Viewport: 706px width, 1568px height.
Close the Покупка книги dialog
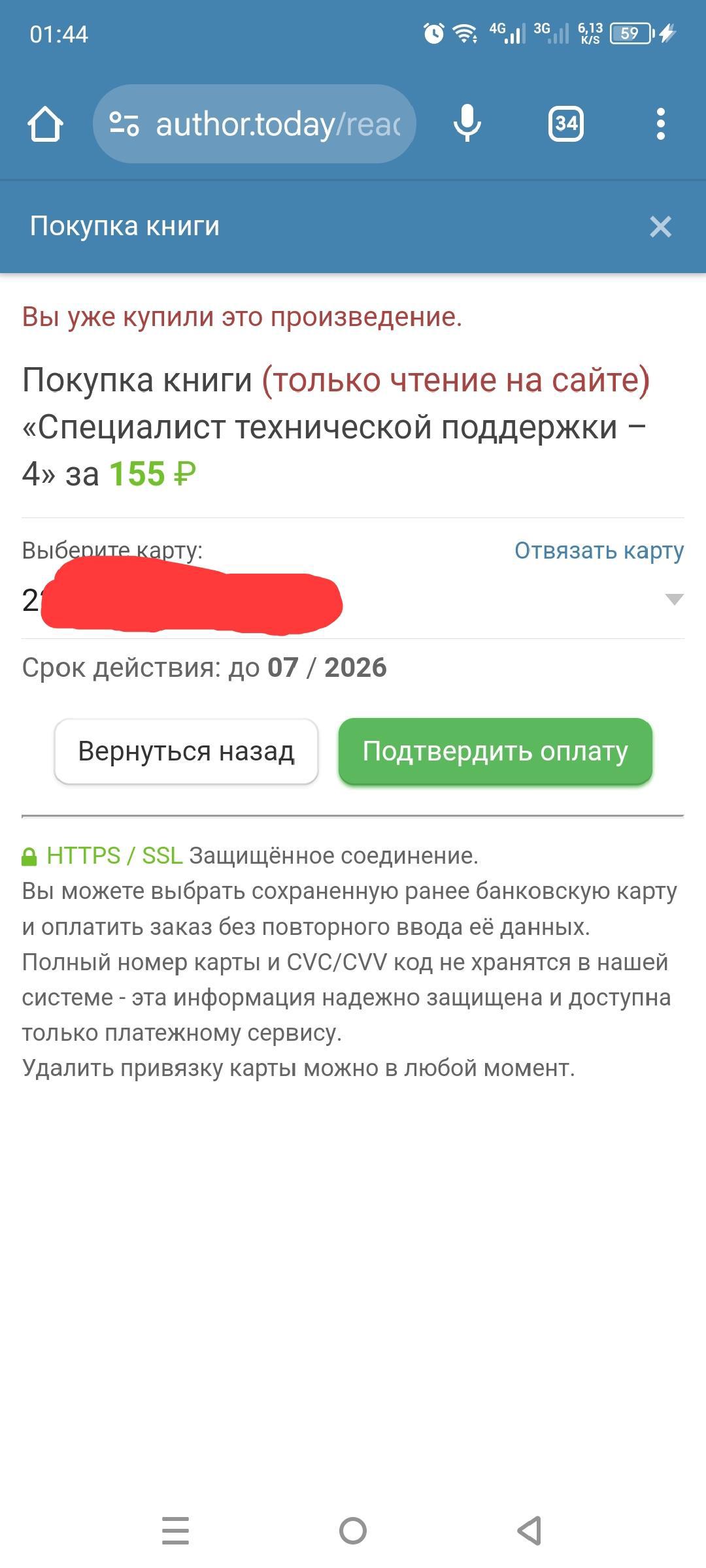(x=660, y=227)
